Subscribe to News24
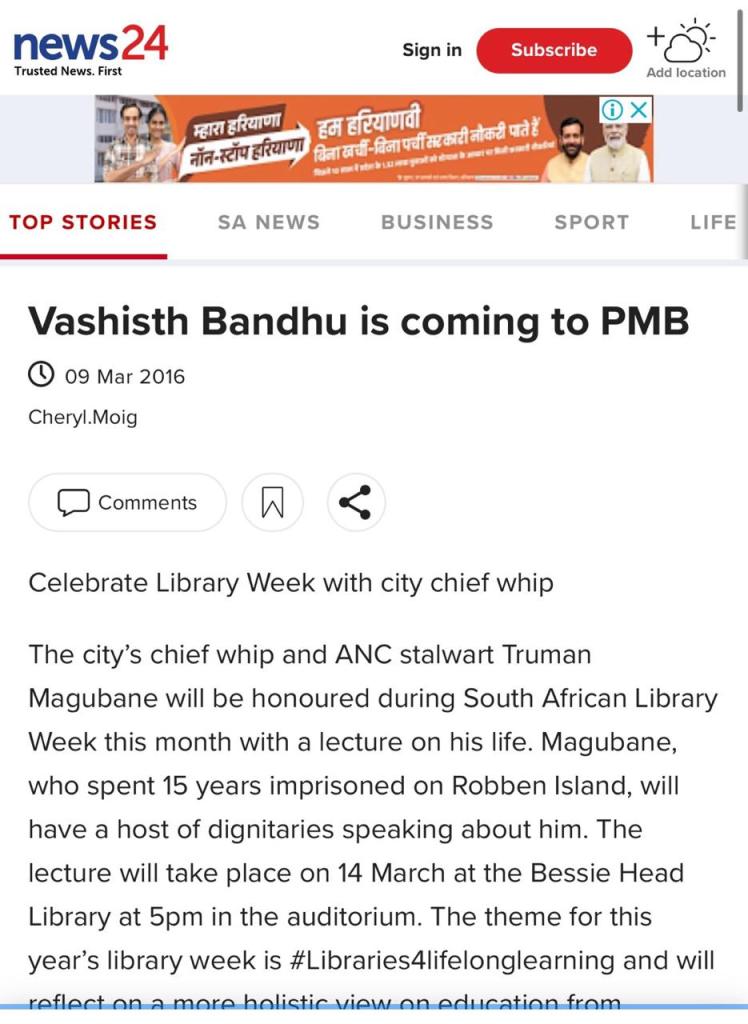 pyautogui.click(x=553, y=50)
